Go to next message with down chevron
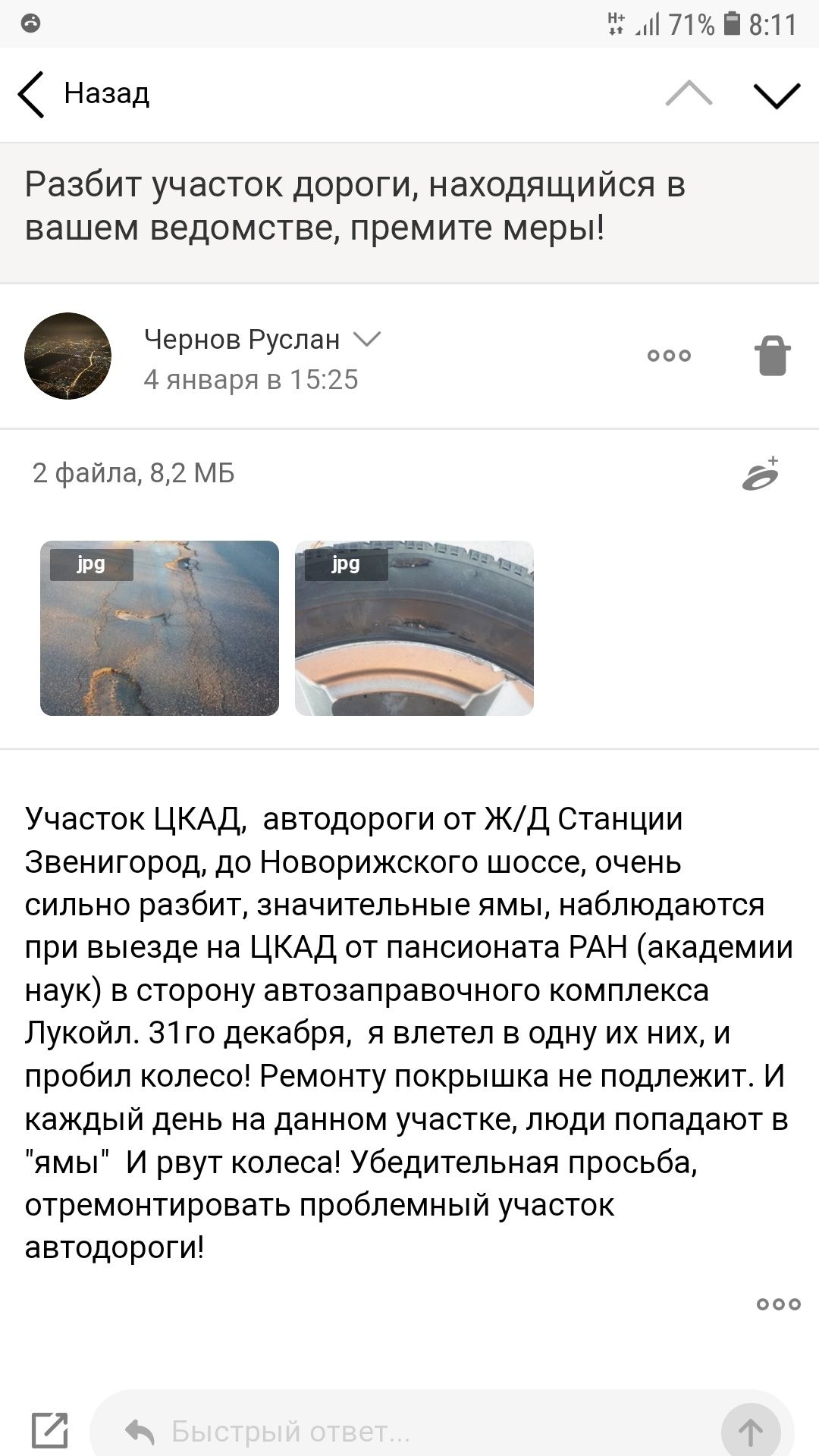This screenshot has width=819, height=1456. 775,94
